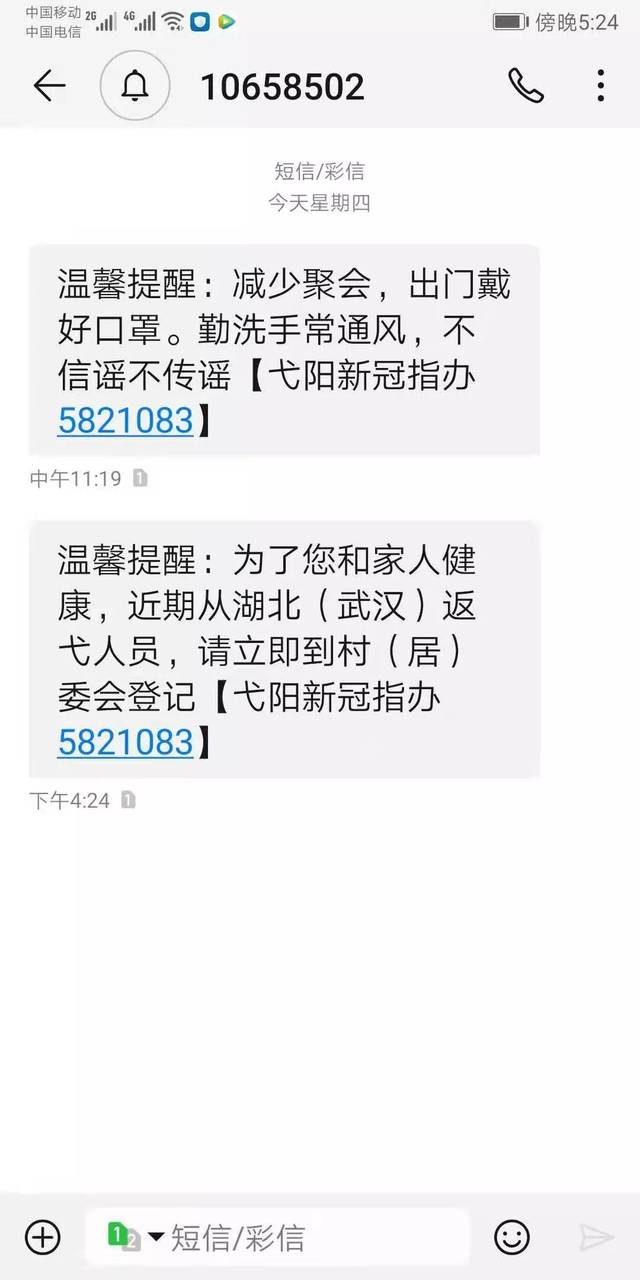The image size is (640, 1280).
Task: Go back to the message list
Action: point(49,87)
